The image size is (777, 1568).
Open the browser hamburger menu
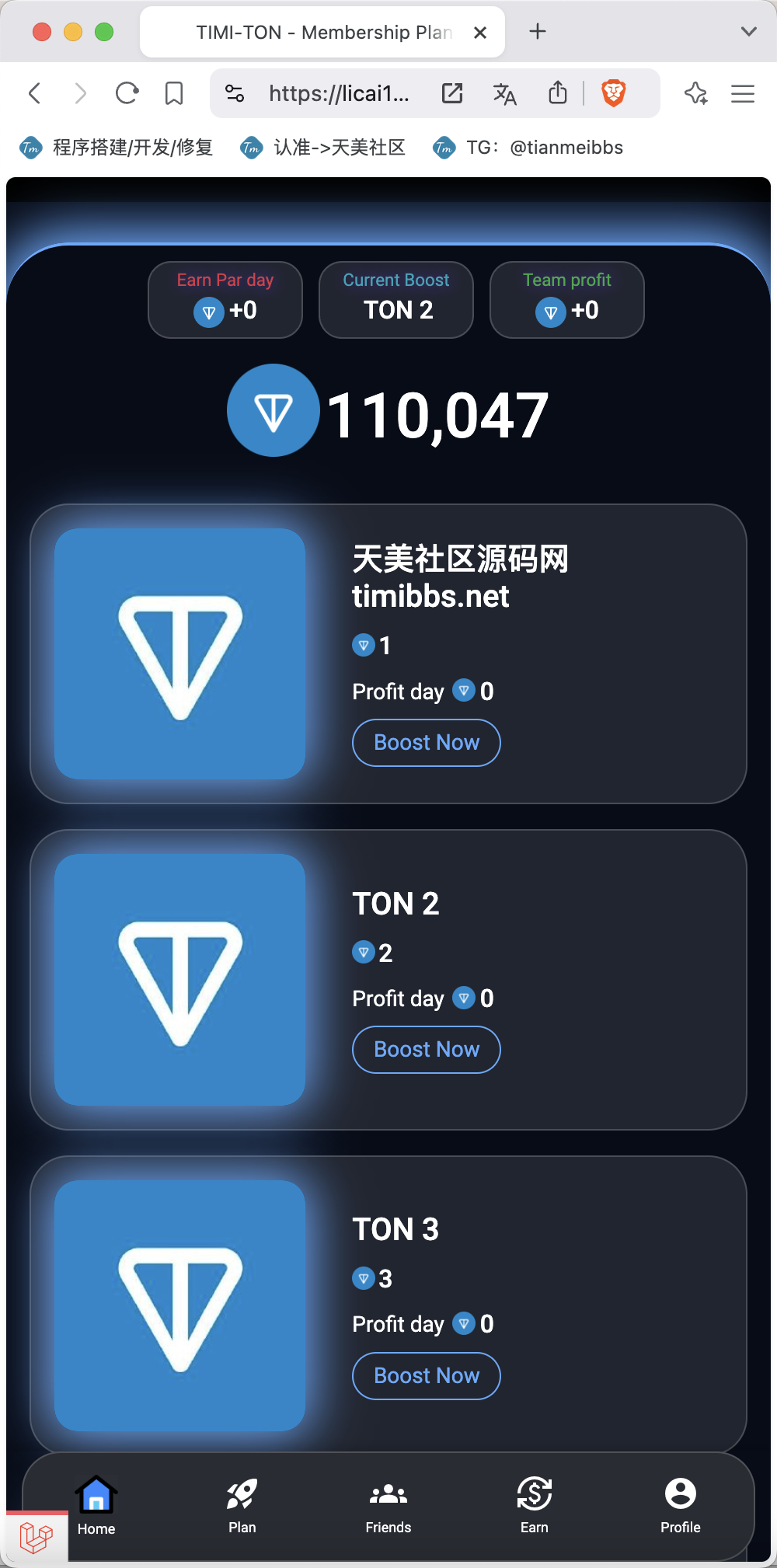tap(743, 94)
